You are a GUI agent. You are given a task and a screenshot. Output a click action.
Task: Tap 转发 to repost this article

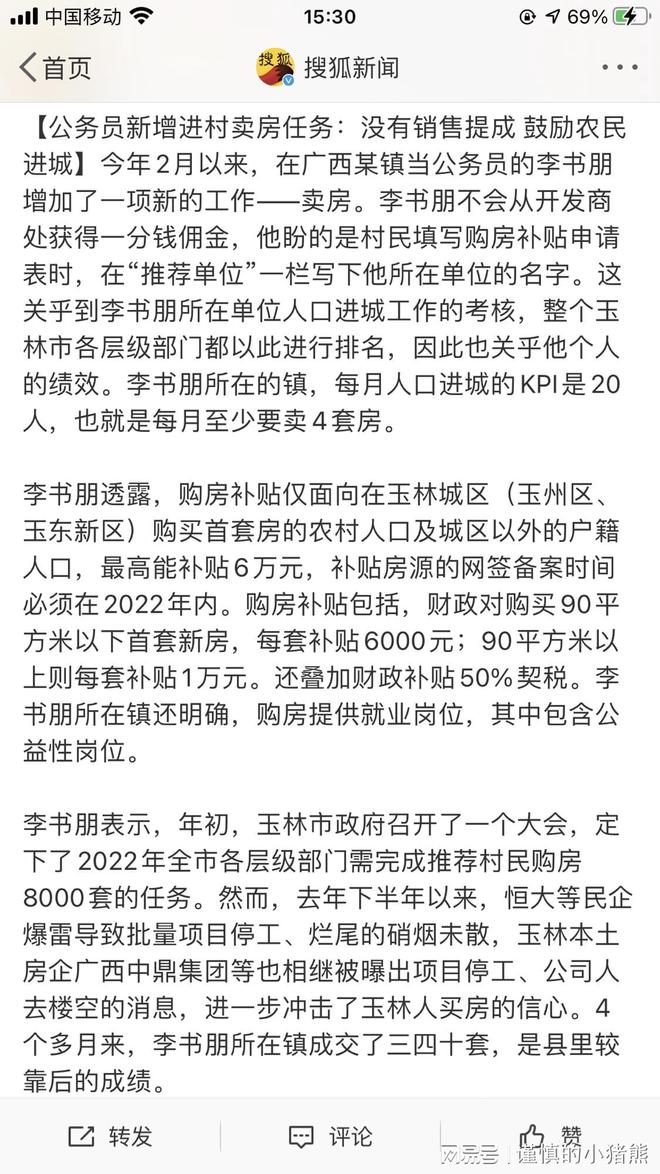tap(110, 1136)
